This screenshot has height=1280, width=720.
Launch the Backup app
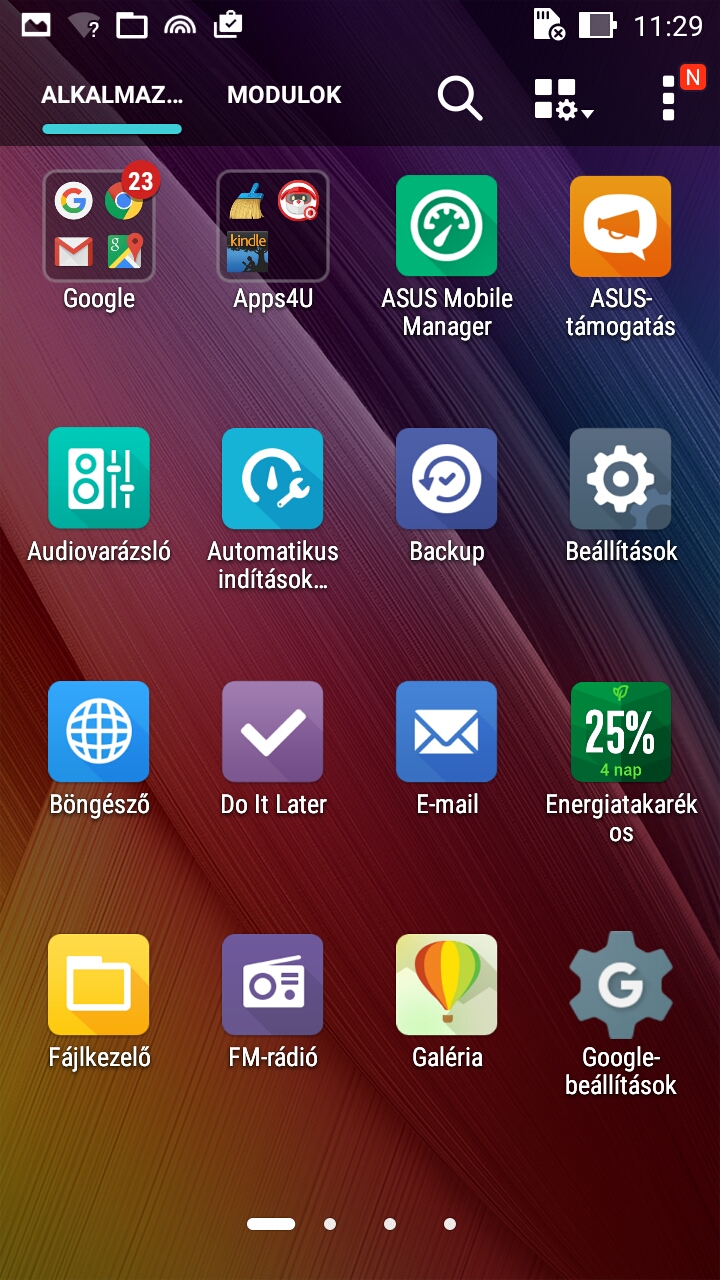click(446, 478)
